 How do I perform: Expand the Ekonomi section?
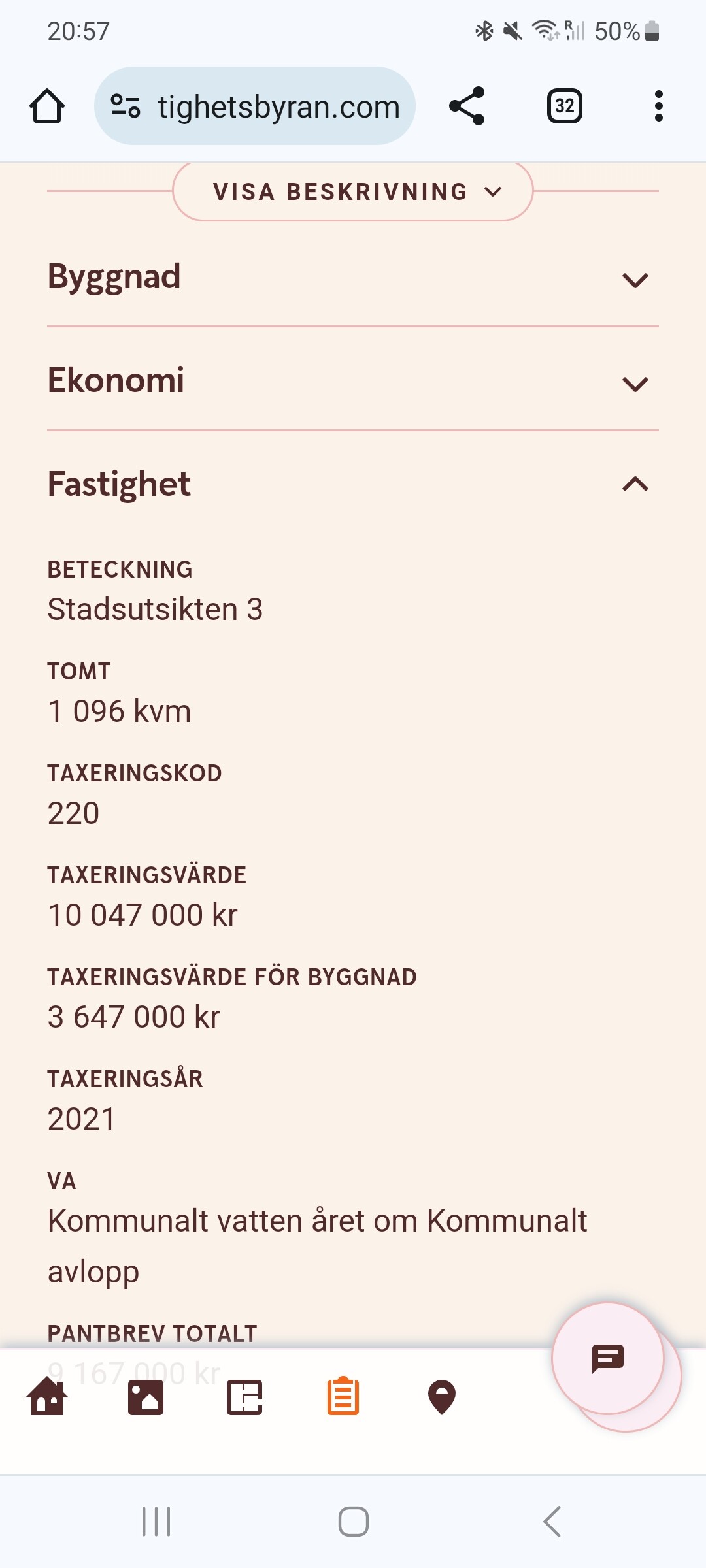coord(353,381)
